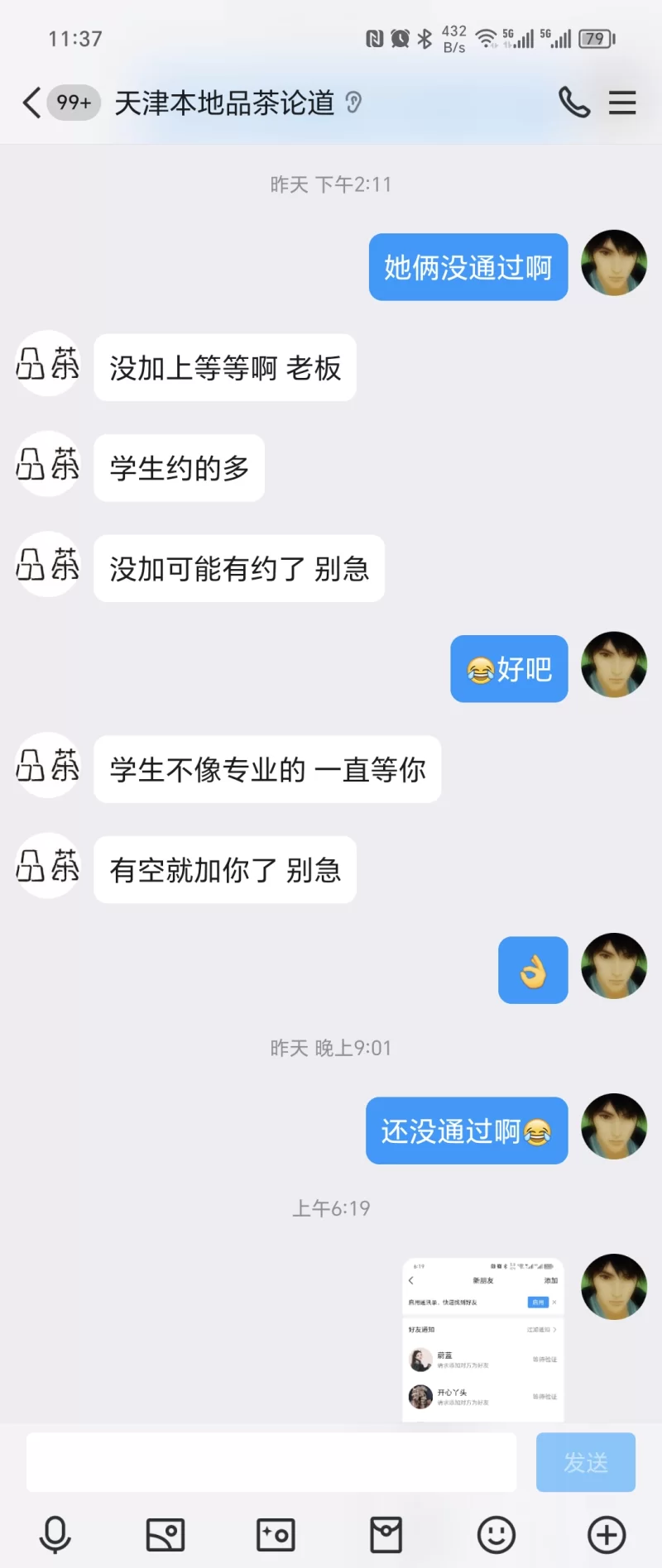The height and width of the screenshot is (1568, 662).
Task: Expand more options with the plus icon
Action: [x=607, y=1535]
